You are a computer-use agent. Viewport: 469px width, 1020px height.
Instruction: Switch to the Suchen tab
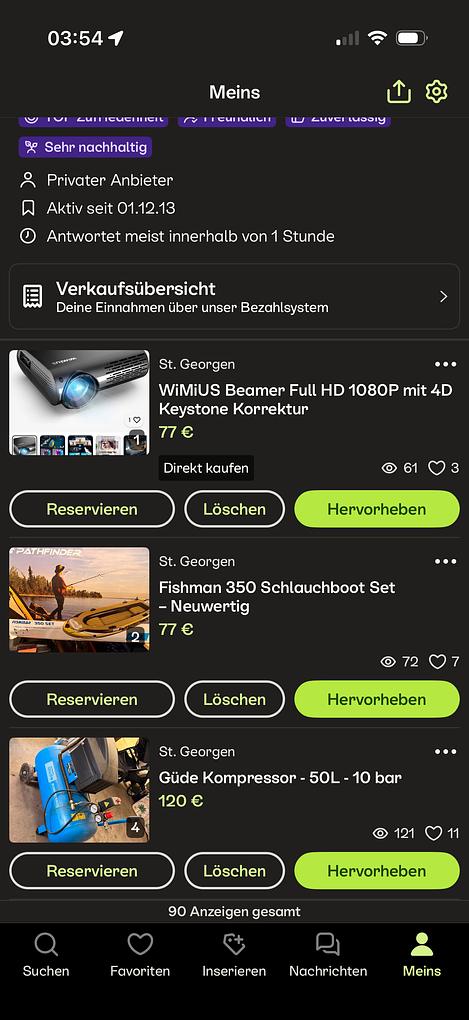46,955
